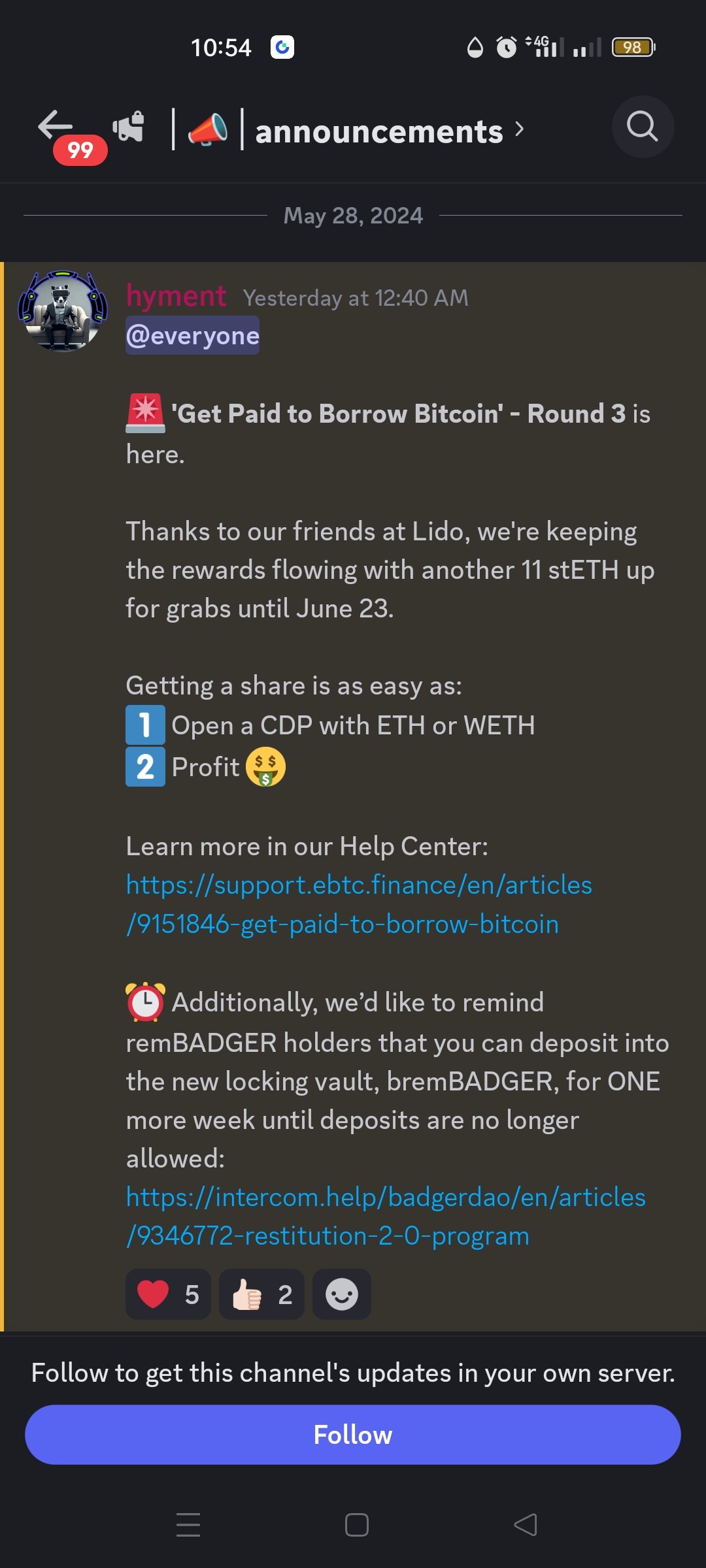706x1568 pixels.
Task: Follow this announcements channel
Action: pyautogui.click(x=353, y=1435)
